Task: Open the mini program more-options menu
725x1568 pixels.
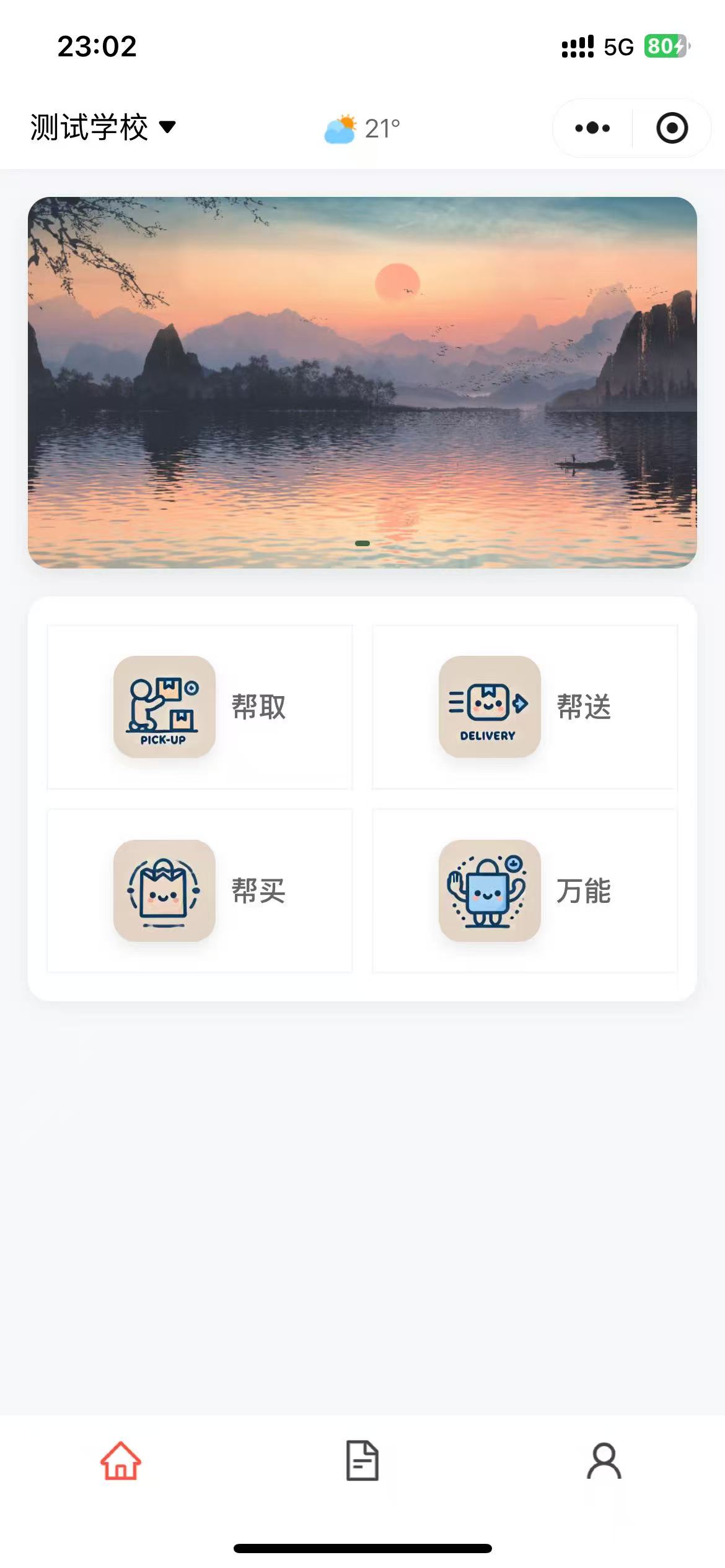Action: pyautogui.click(x=592, y=128)
